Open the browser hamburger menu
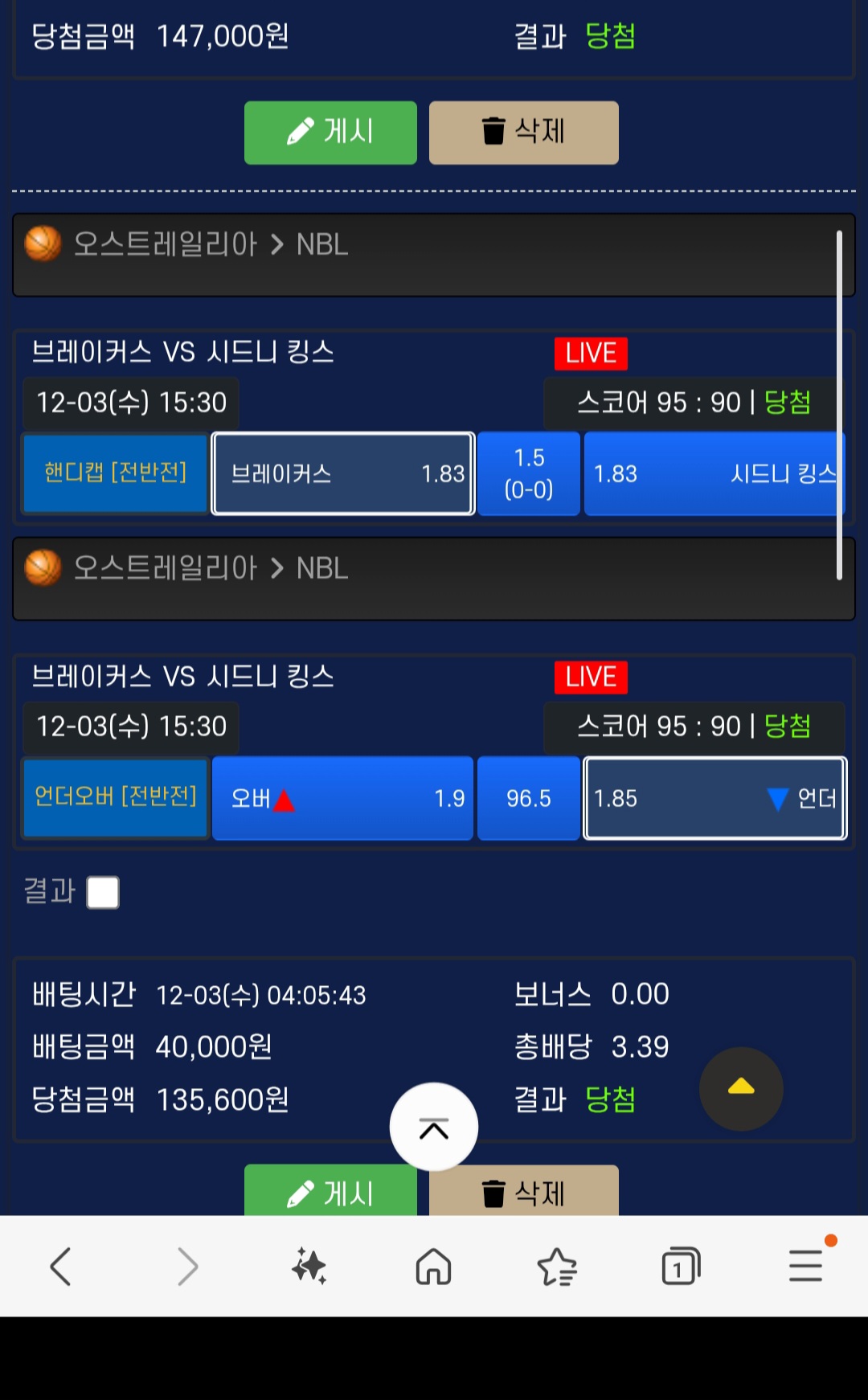The width and height of the screenshot is (868, 1400). 805,1267
